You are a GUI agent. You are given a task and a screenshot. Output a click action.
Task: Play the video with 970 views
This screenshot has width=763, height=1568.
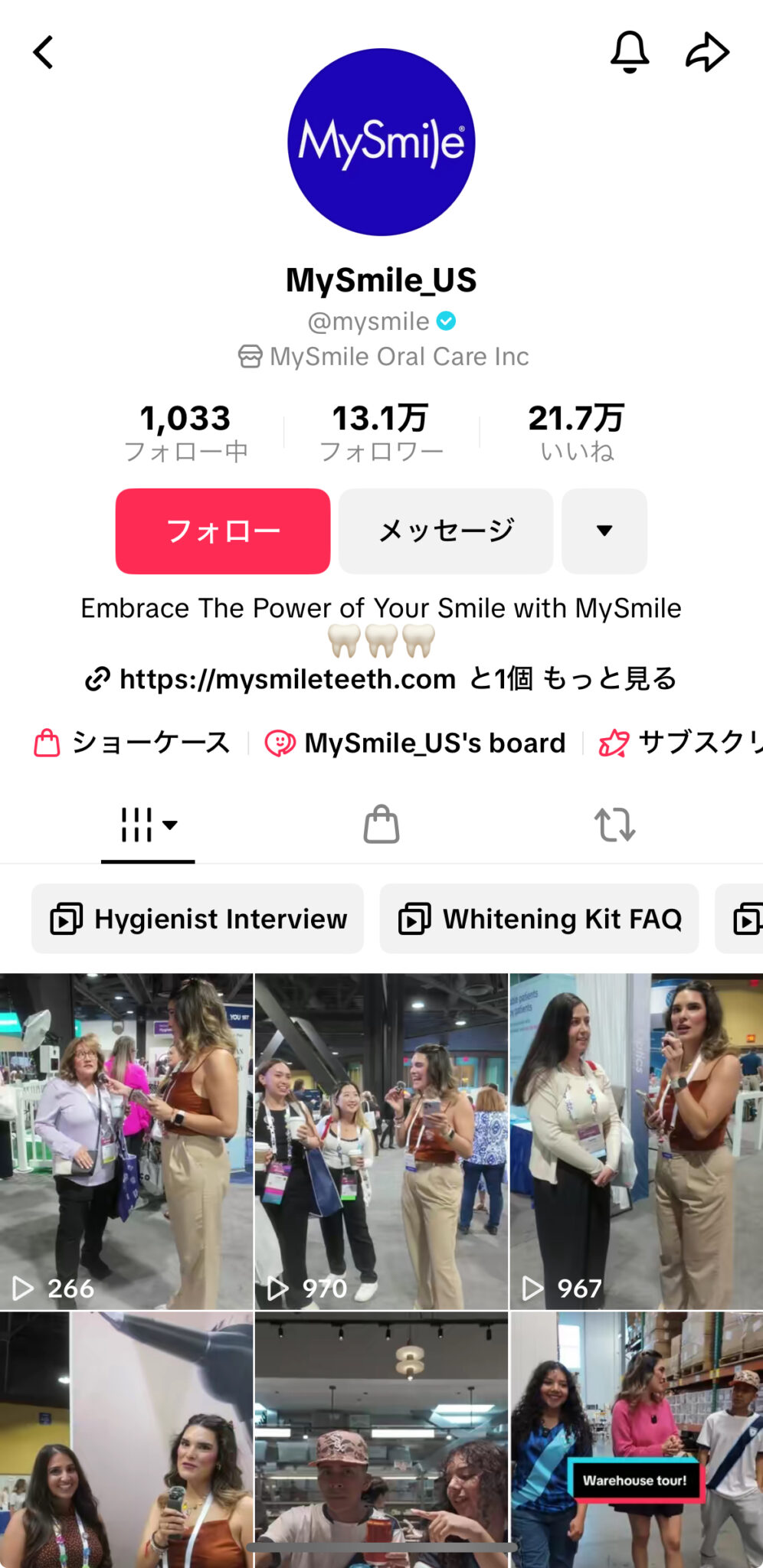click(x=381, y=1141)
